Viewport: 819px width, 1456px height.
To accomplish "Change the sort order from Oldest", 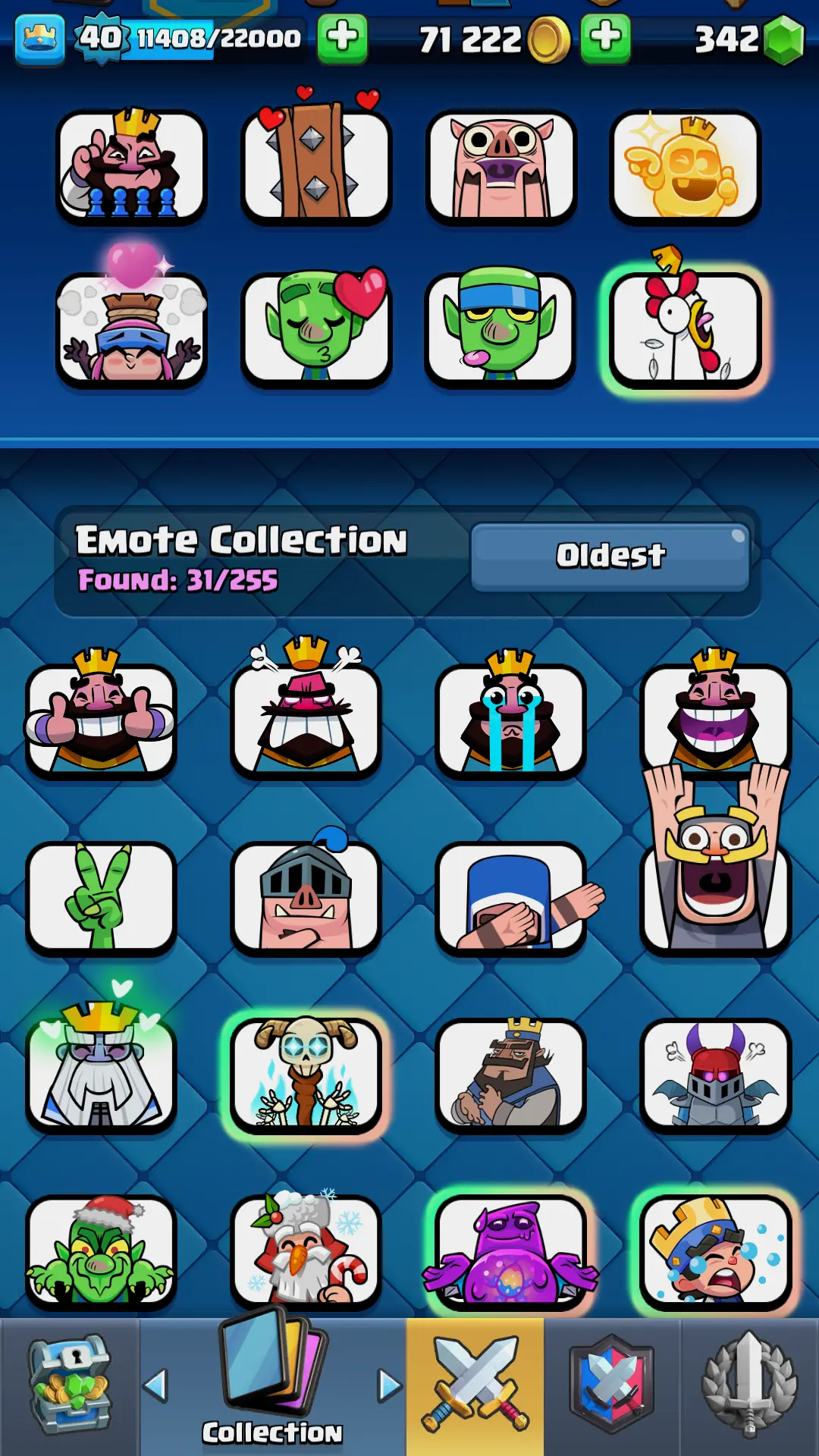I will click(x=610, y=556).
